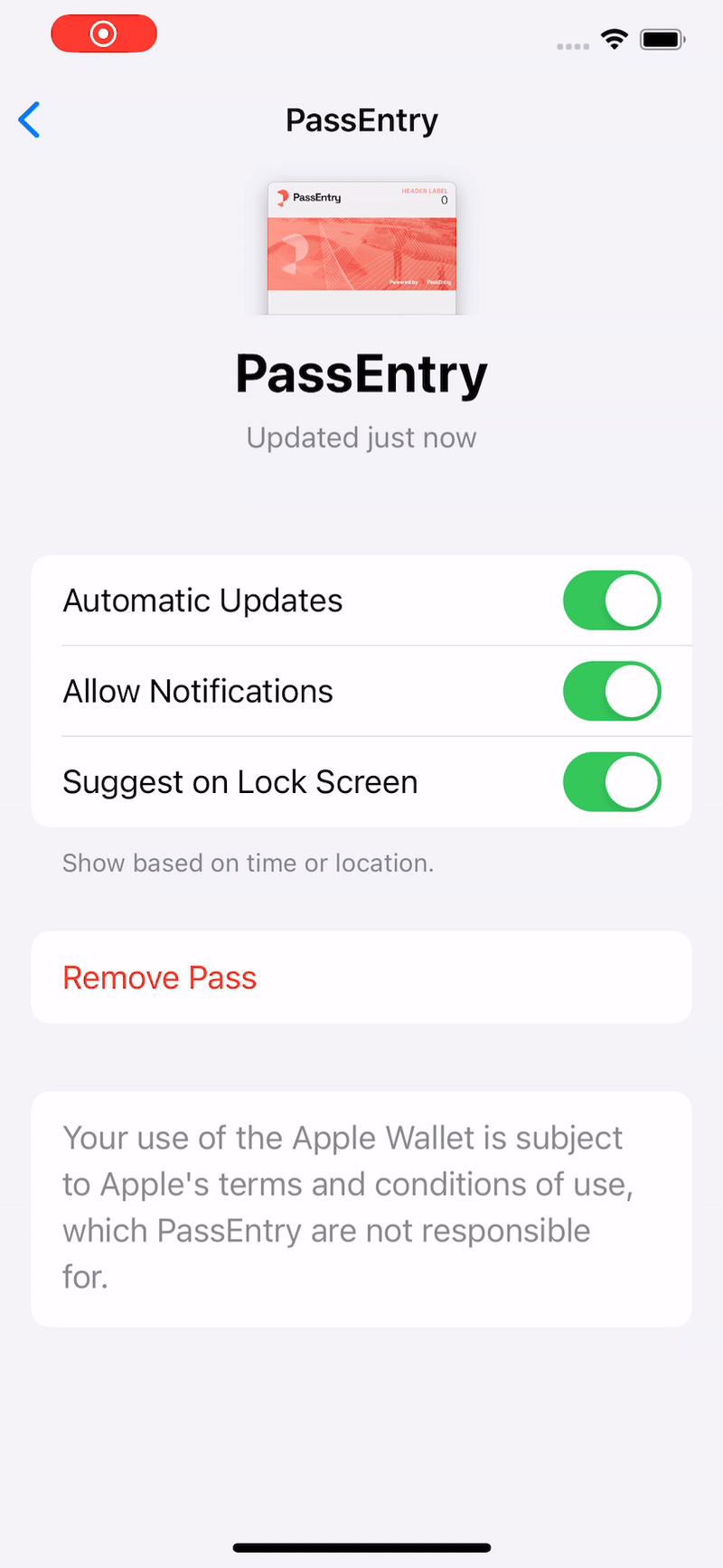Disable Suggest on Lock Screen
723x1568 pixels.
(612, 781)
